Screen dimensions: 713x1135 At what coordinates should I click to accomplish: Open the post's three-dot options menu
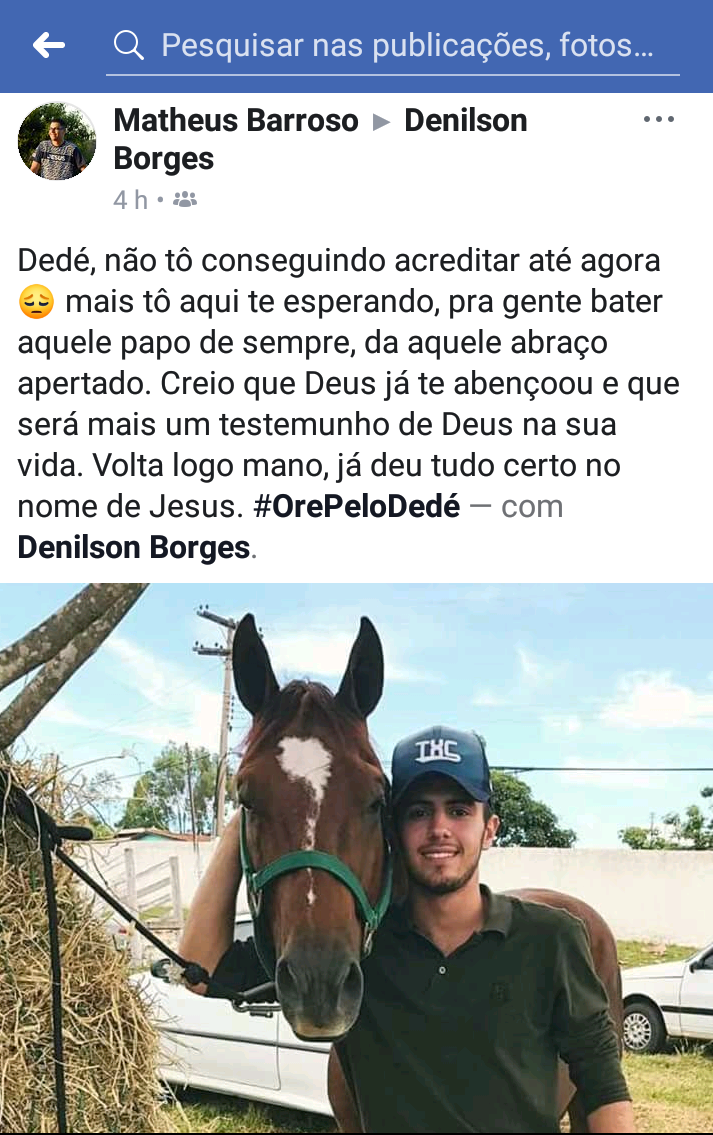(x=658, y=120)
